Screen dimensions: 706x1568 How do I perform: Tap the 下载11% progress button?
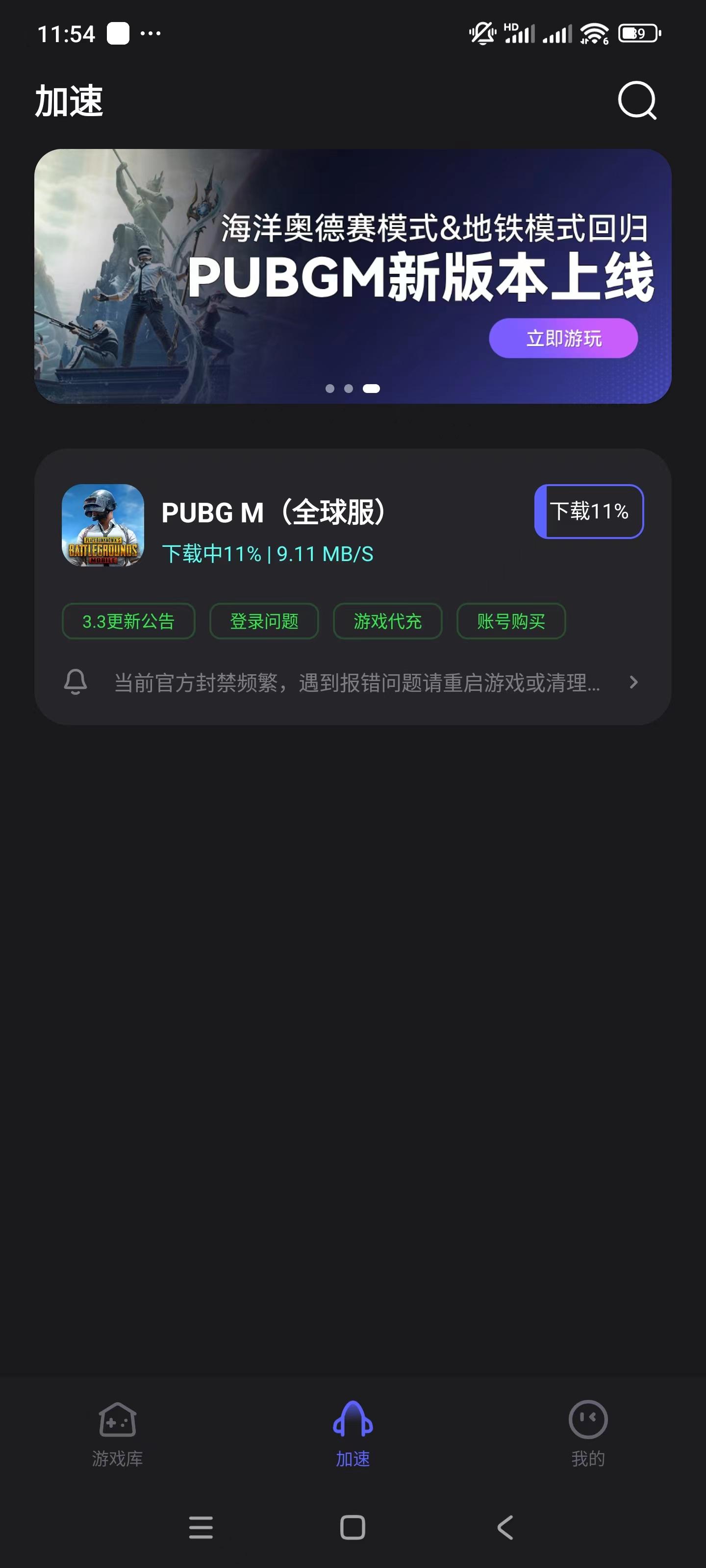click(x=589, y=511)
